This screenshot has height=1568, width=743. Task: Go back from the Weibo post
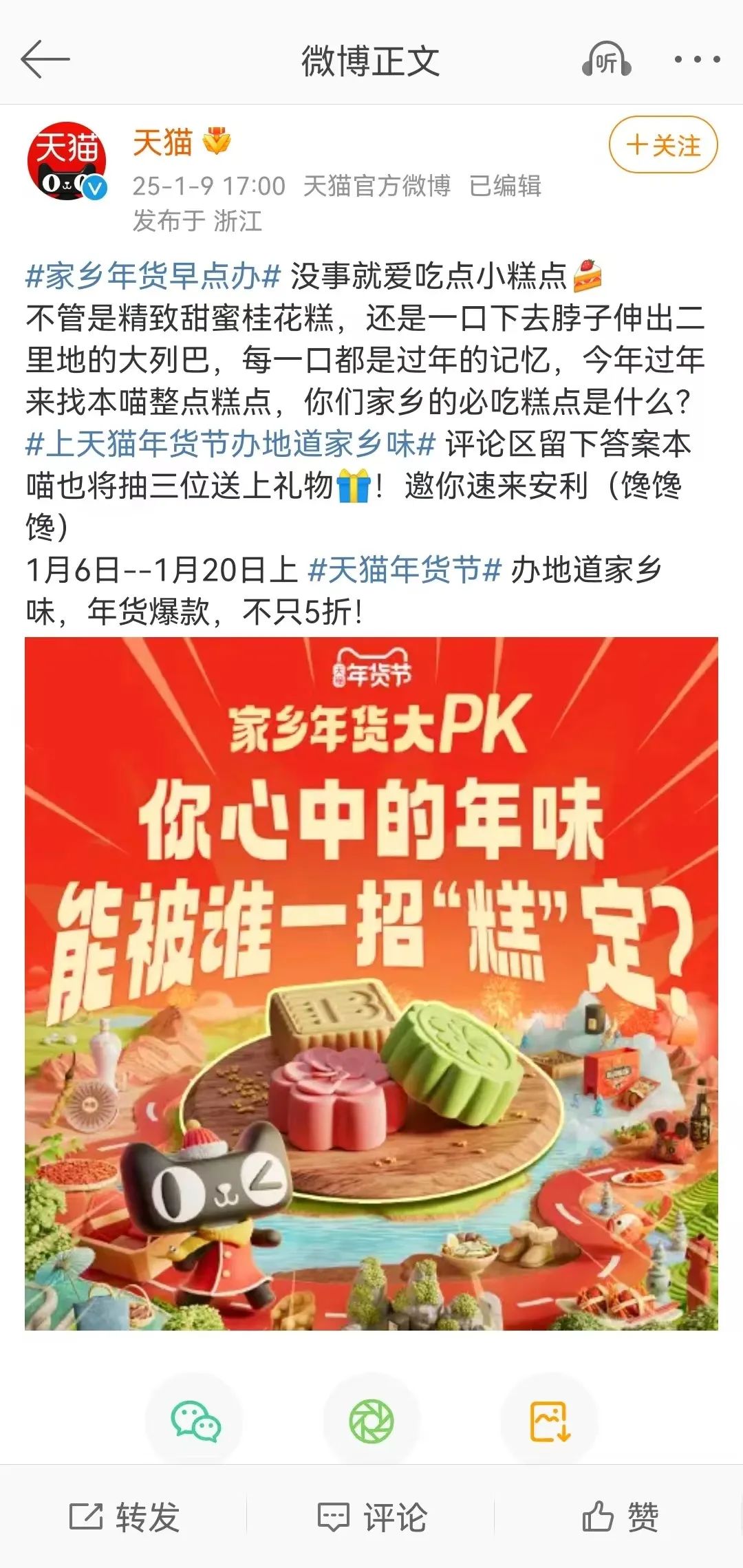(45, 60)
